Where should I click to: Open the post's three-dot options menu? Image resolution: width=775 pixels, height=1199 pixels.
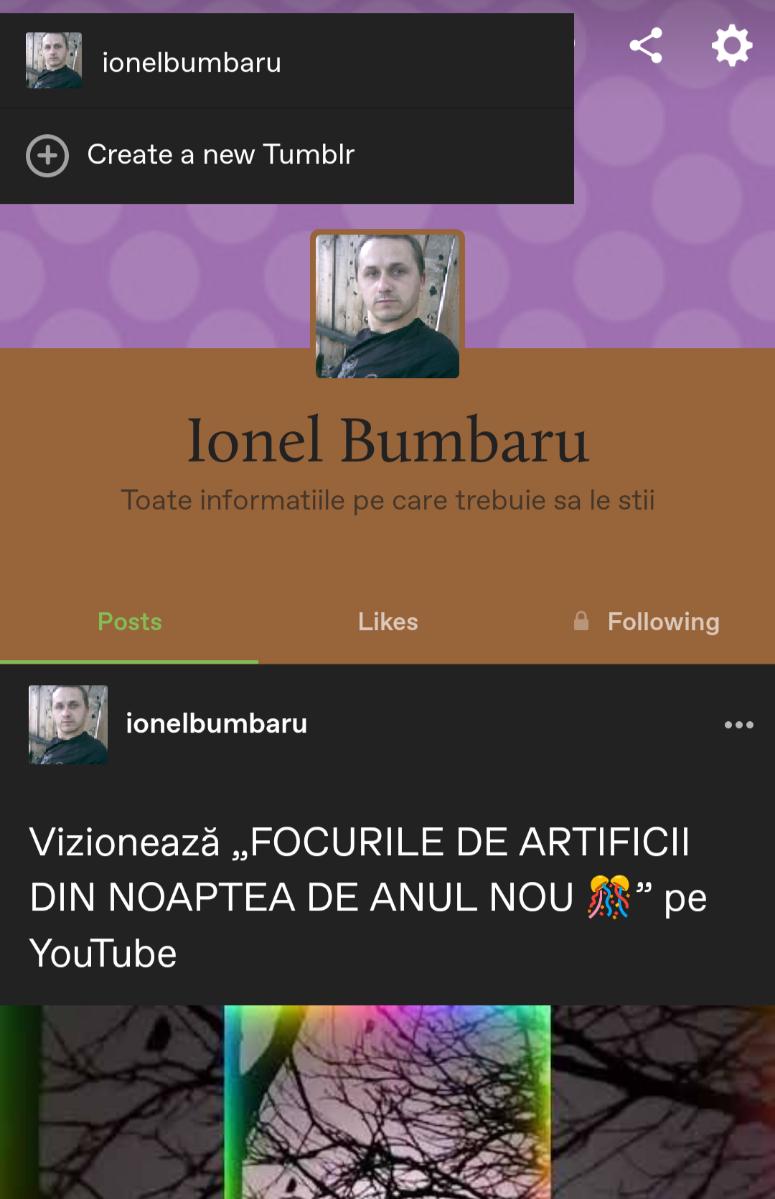pyautogui.click(x=738, y=725)
